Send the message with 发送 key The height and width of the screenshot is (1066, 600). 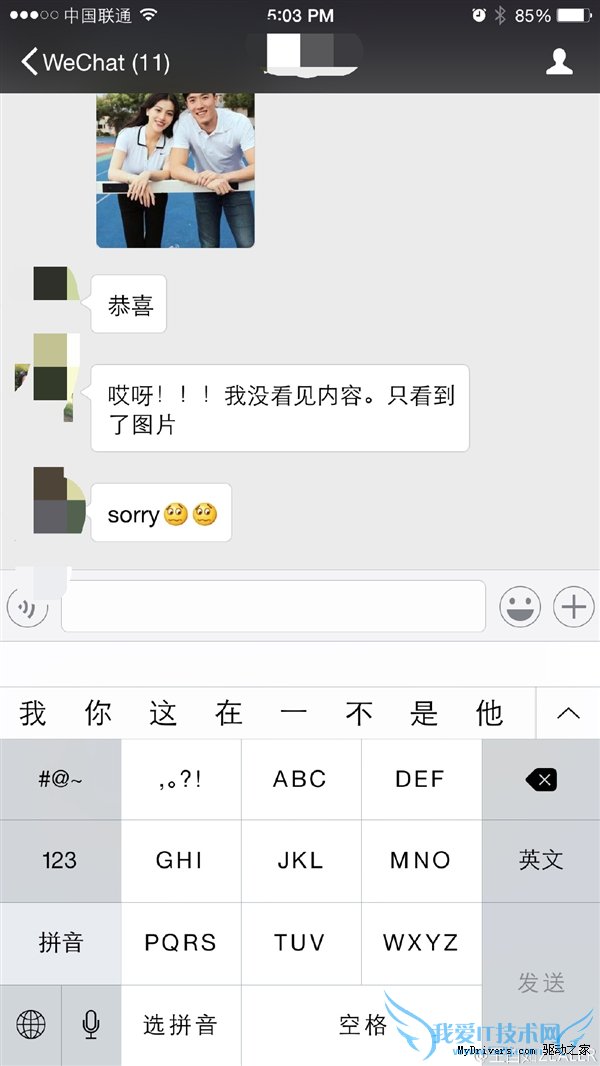click(x=541, y=983)
